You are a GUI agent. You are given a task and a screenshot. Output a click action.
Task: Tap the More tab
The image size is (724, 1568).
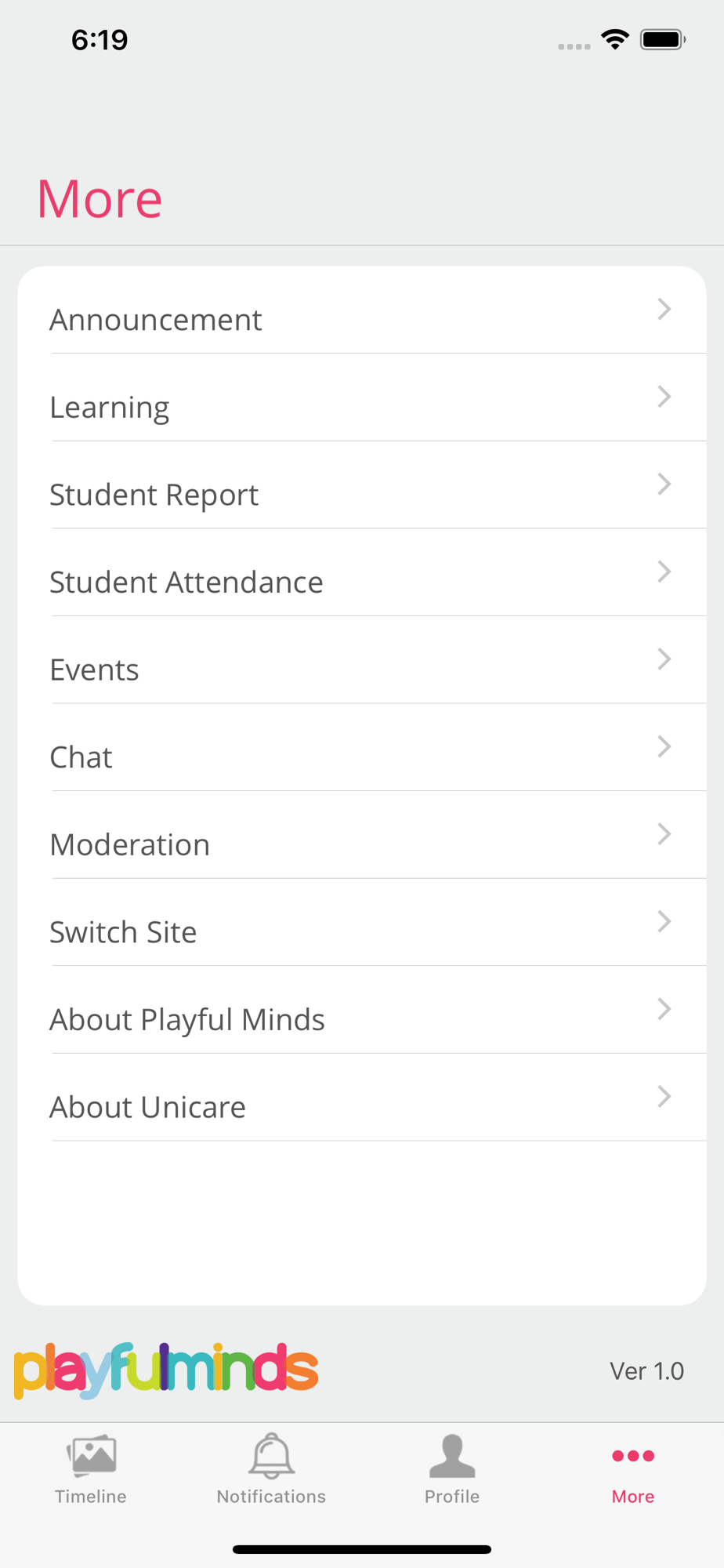pos(633,1475)
